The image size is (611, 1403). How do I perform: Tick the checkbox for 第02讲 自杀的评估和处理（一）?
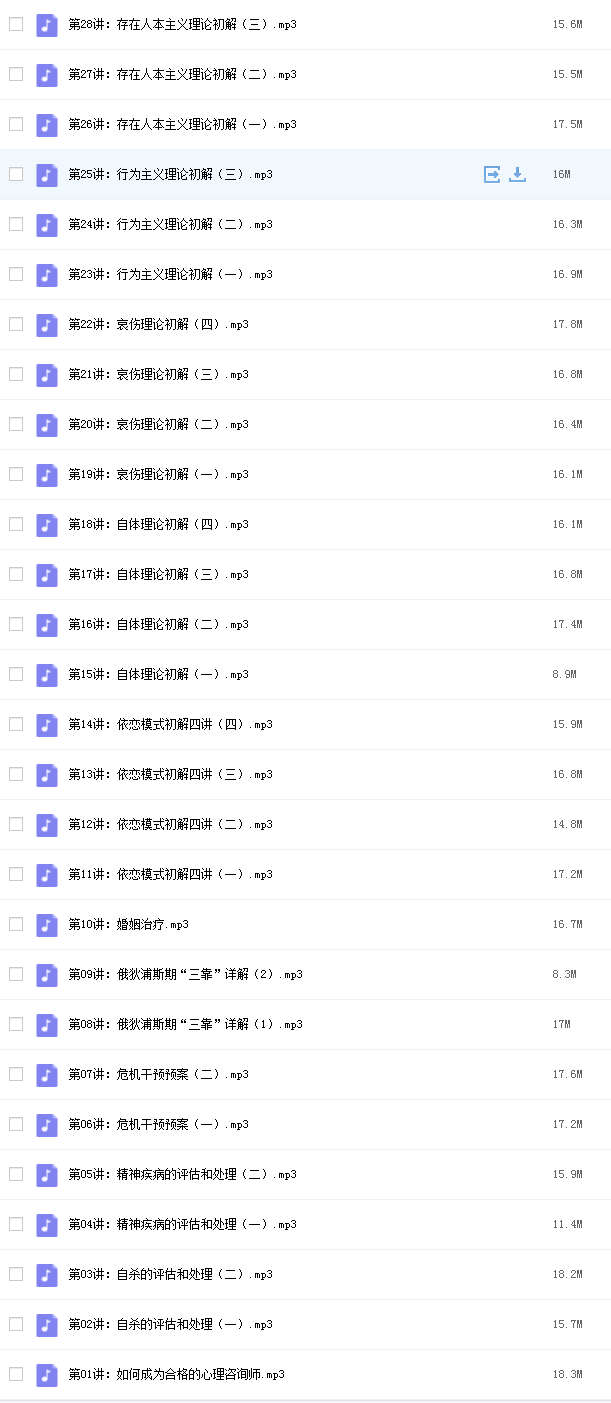16,1324
